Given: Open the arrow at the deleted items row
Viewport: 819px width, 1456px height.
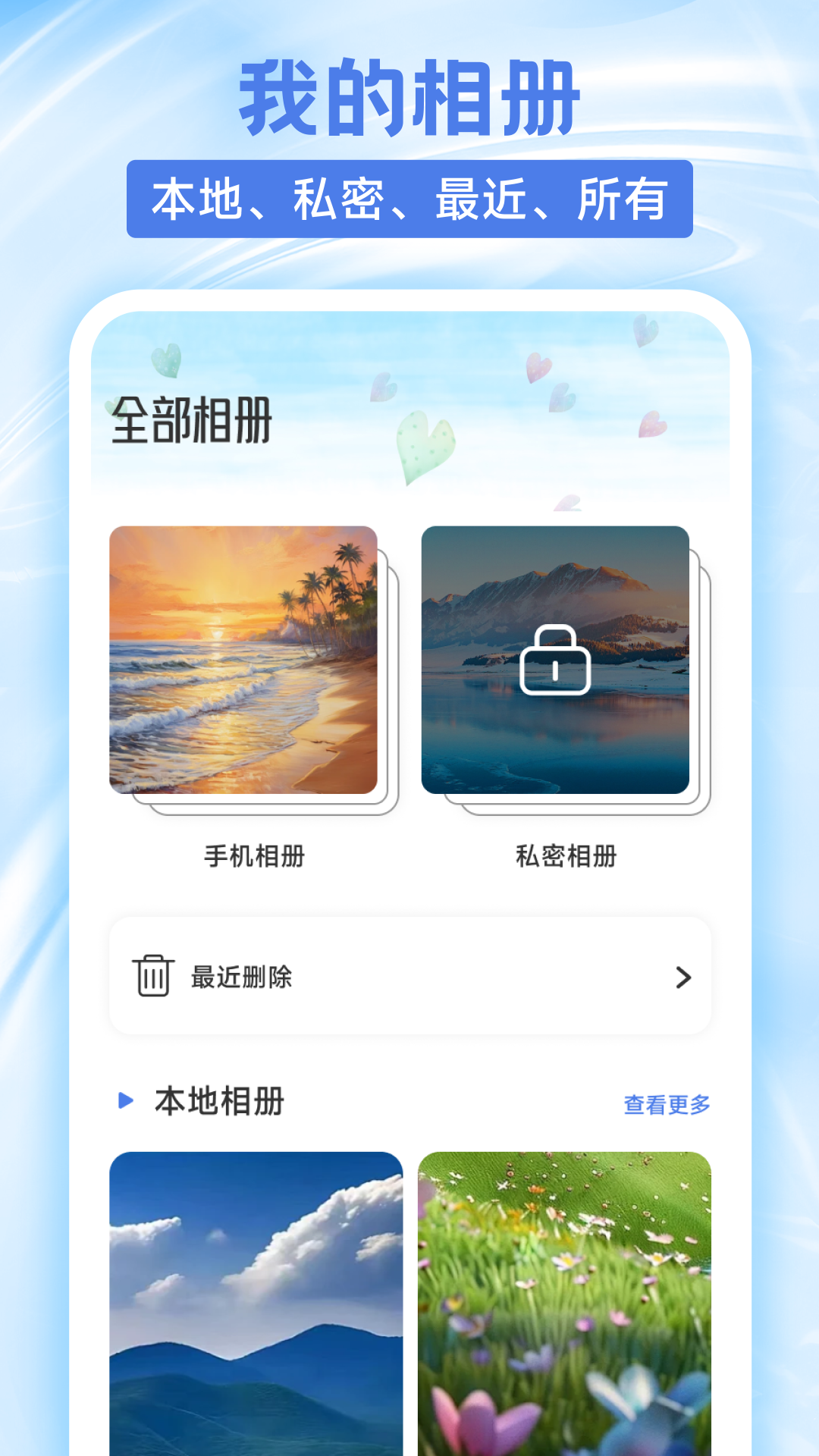Looking at the screenshot, I should (x=683, y=977).
